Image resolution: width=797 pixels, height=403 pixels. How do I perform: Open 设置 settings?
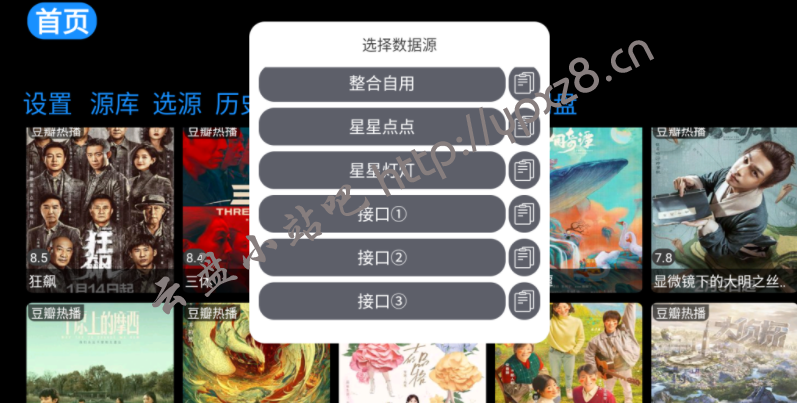[x=48, y=103]
